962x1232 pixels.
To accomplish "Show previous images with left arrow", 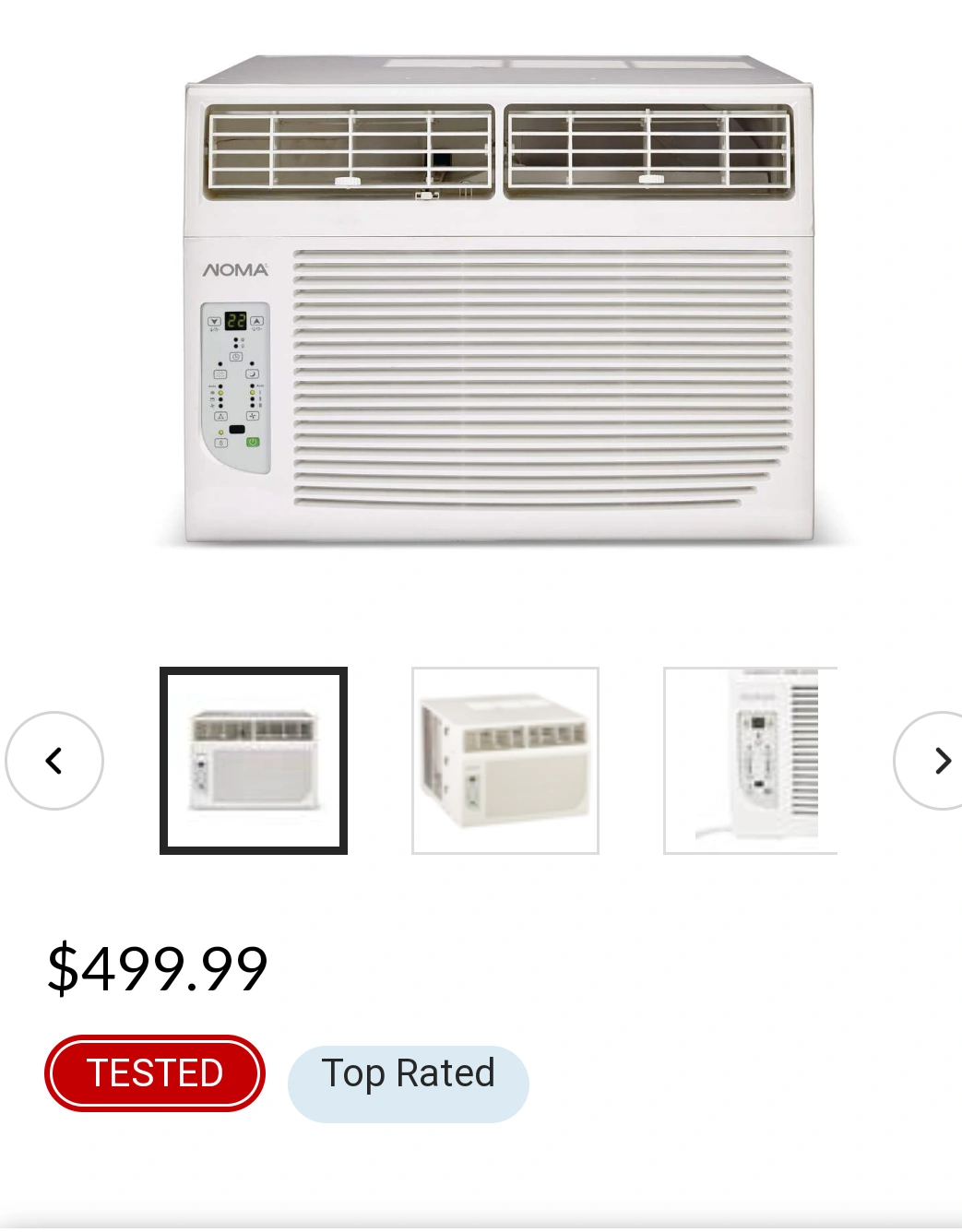I will [x=54, y=761].
